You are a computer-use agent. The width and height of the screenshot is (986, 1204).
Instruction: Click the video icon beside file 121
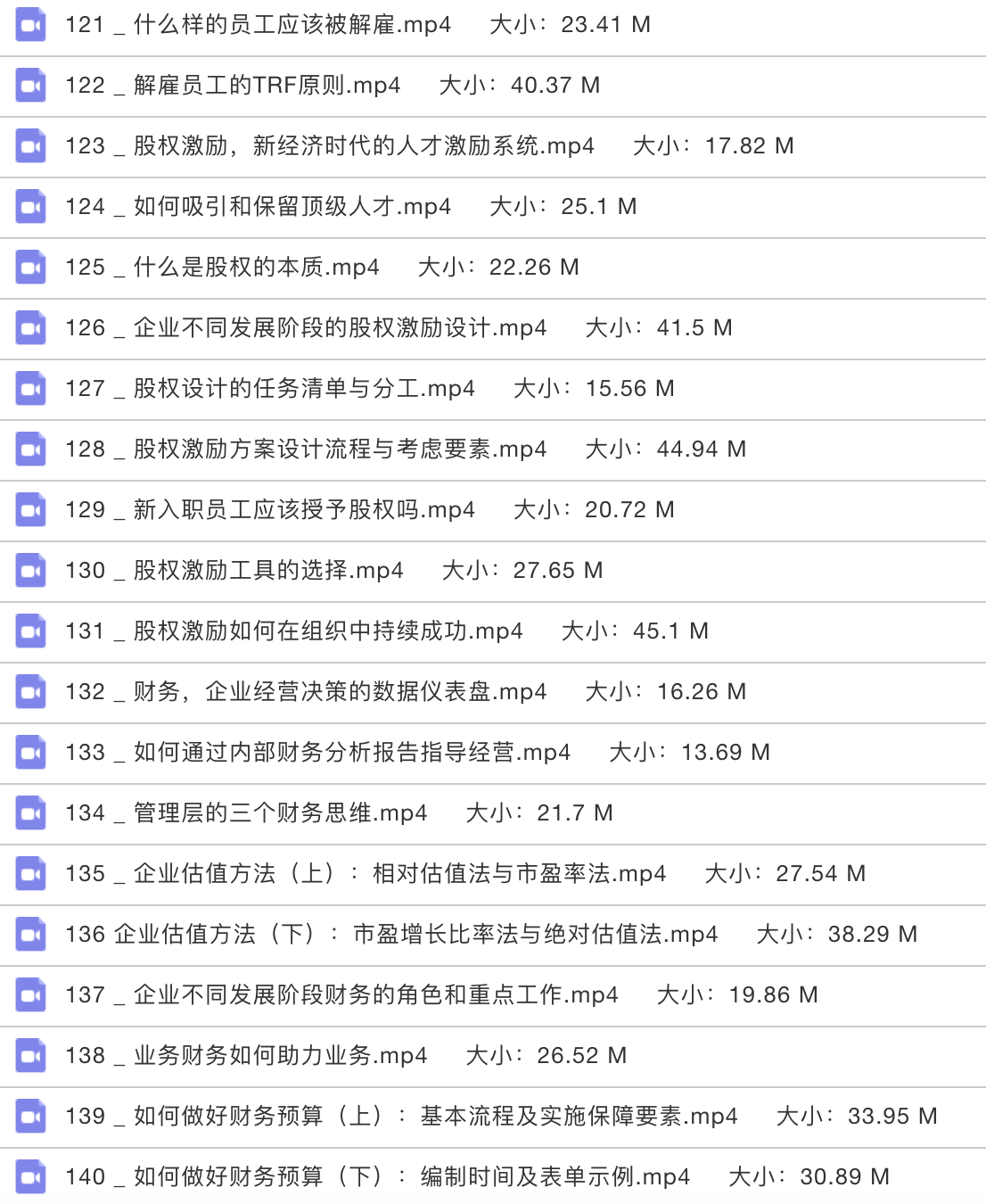coord(30,24)
